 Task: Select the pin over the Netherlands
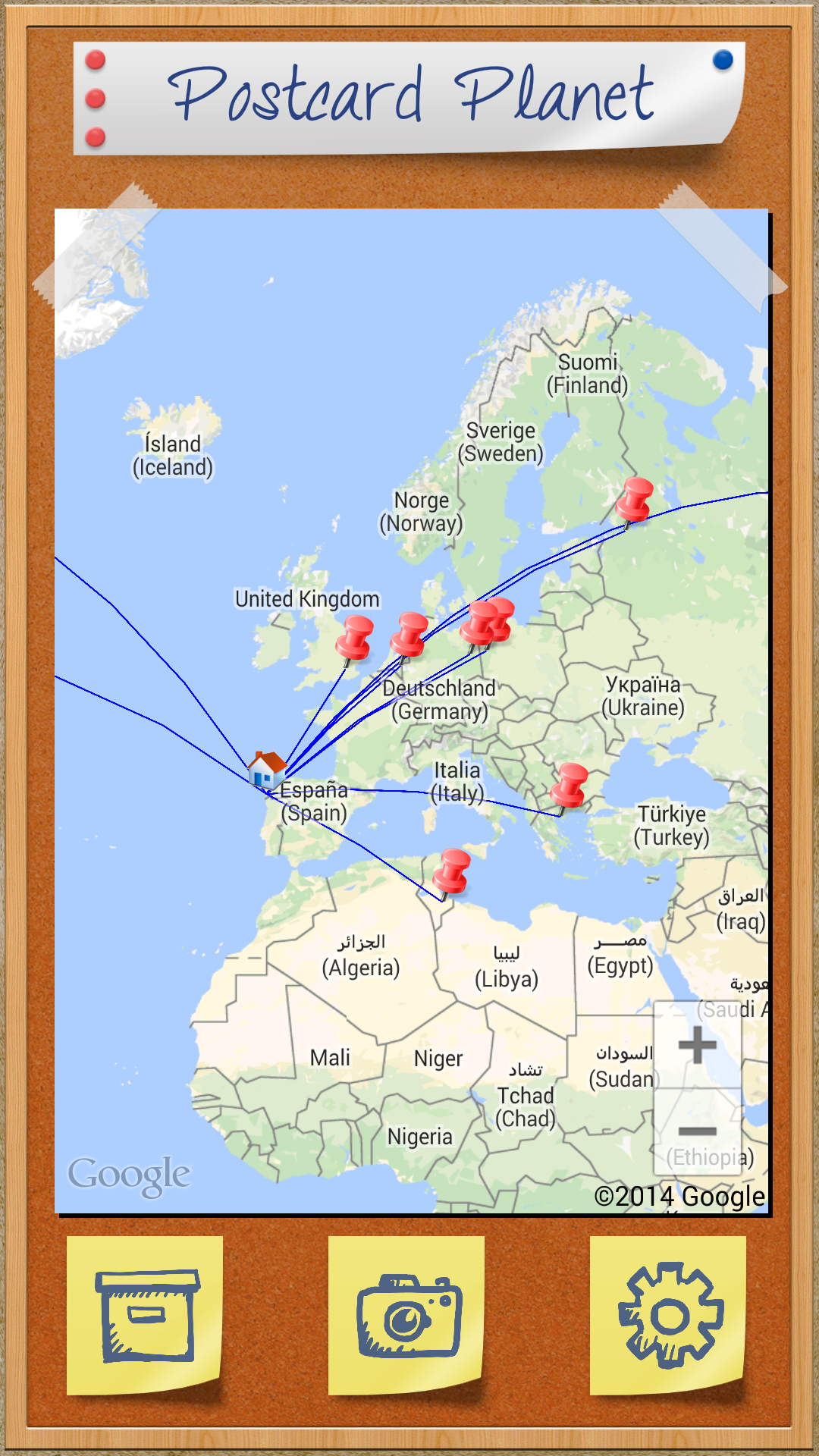coord(409,634)
